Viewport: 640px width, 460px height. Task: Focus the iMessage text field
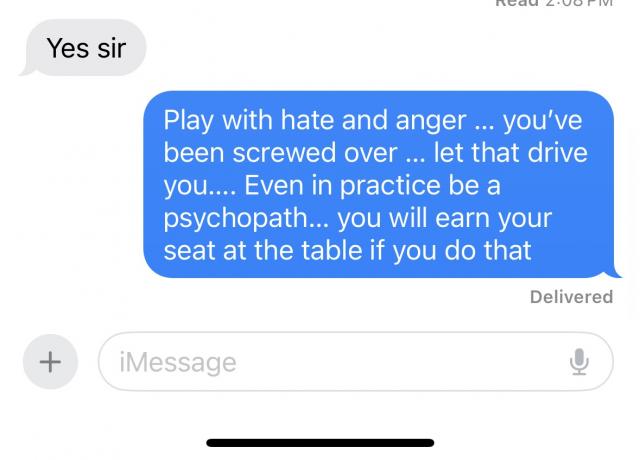pos(330,361)
